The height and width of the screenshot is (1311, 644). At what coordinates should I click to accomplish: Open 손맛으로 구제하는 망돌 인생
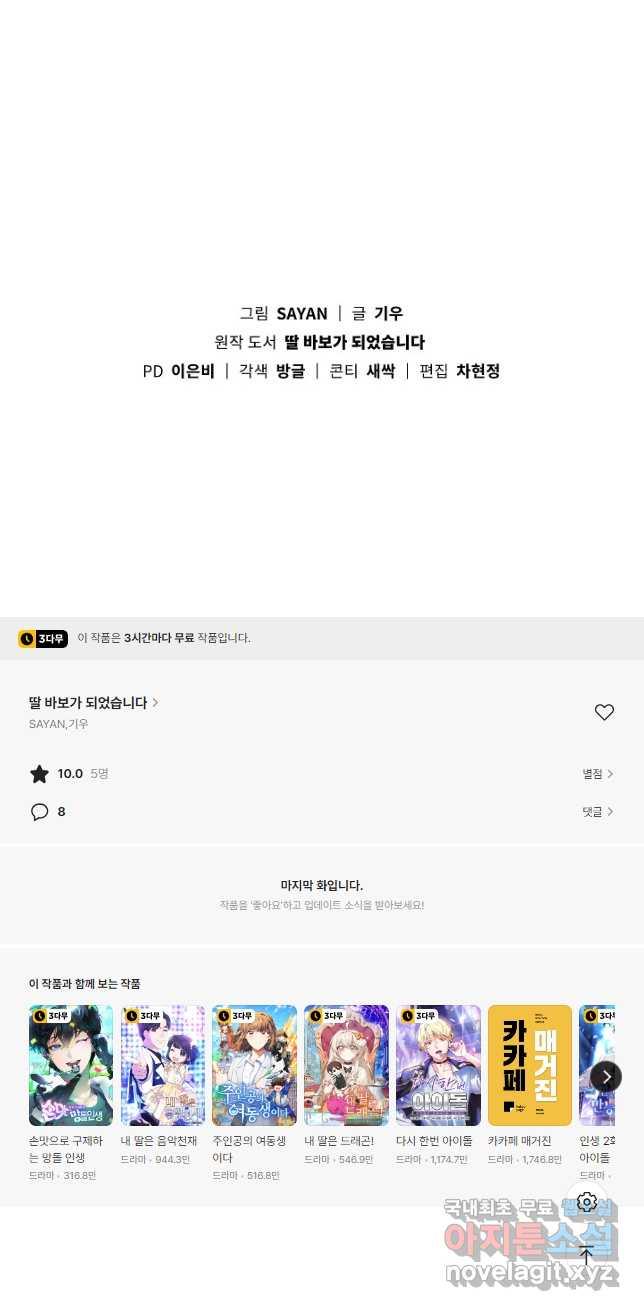coord(71,1066)
